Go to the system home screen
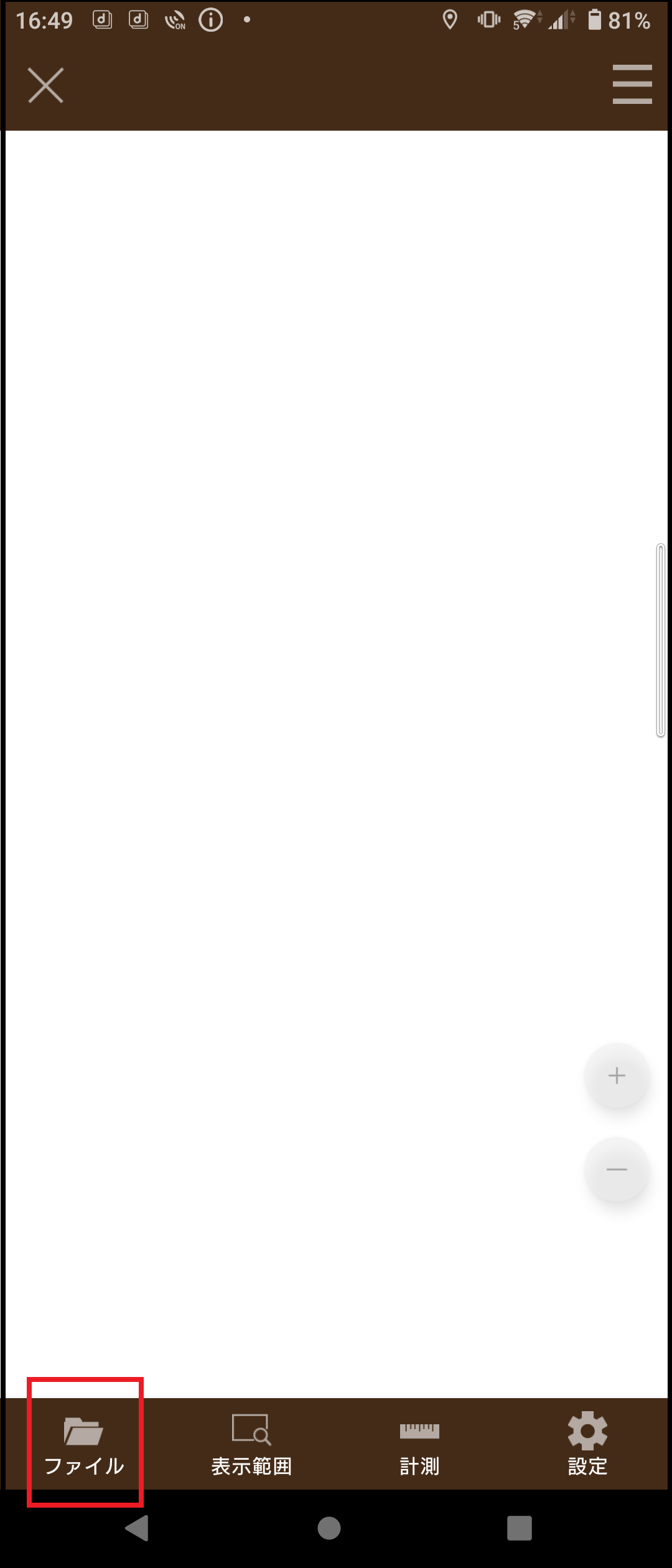 [x=329, y=1528]
